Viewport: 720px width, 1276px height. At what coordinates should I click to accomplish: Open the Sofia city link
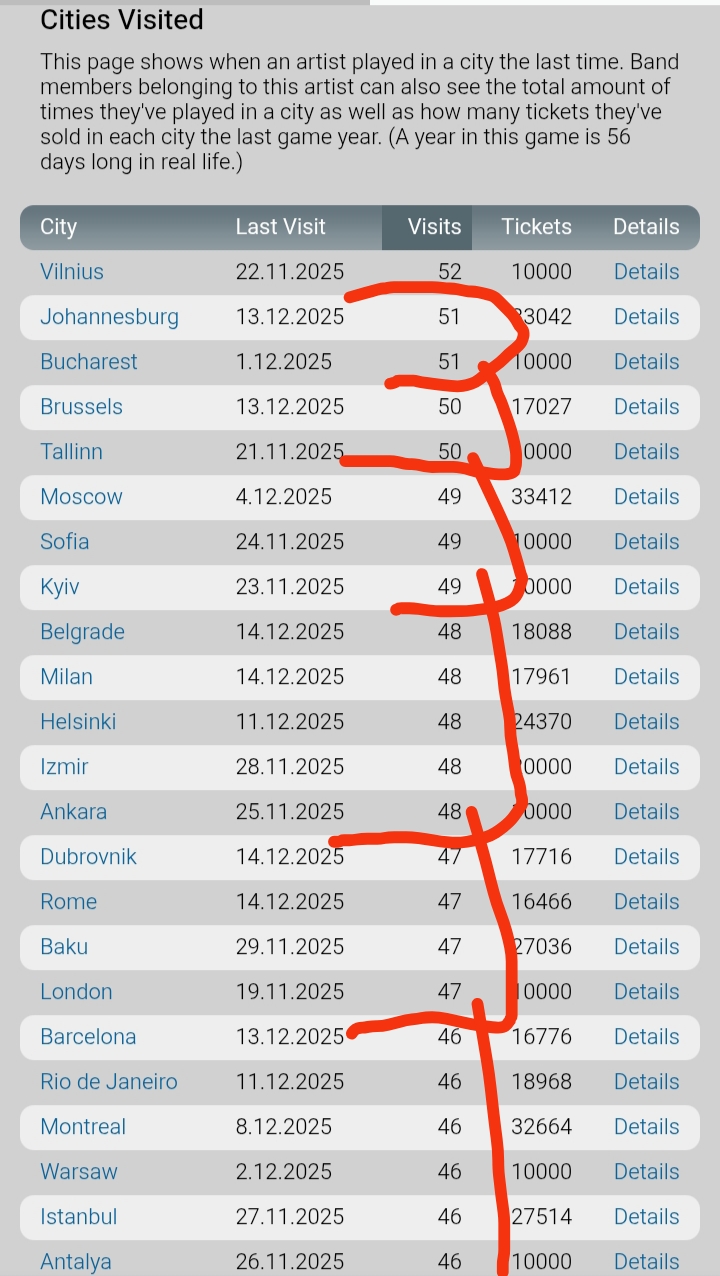click(65, 542)
